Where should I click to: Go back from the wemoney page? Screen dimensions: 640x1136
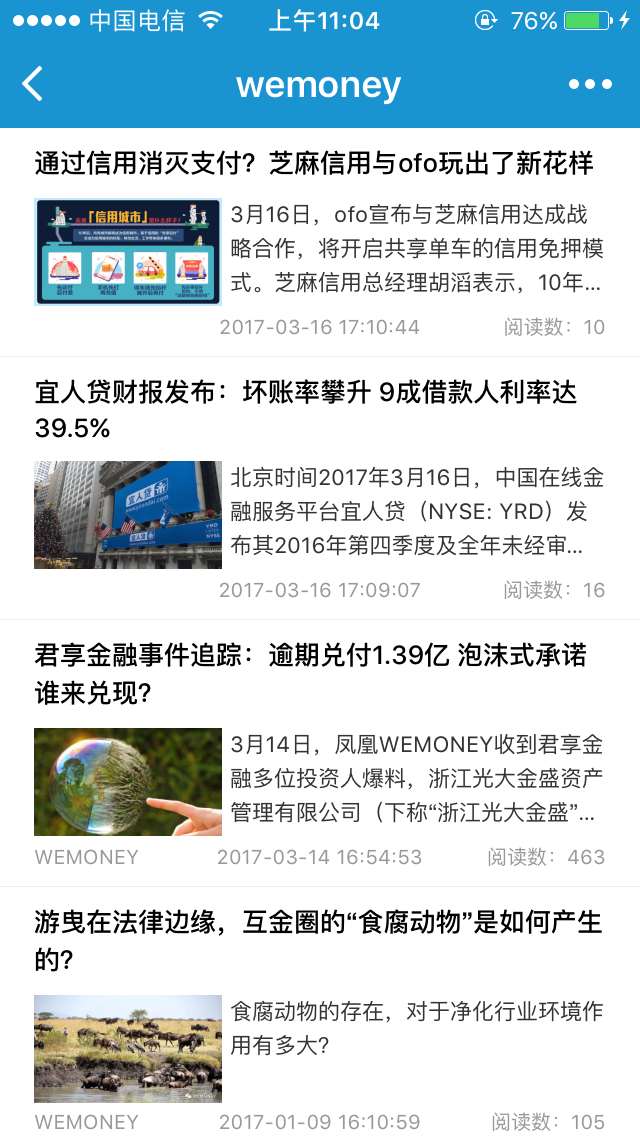click(33, 85)
